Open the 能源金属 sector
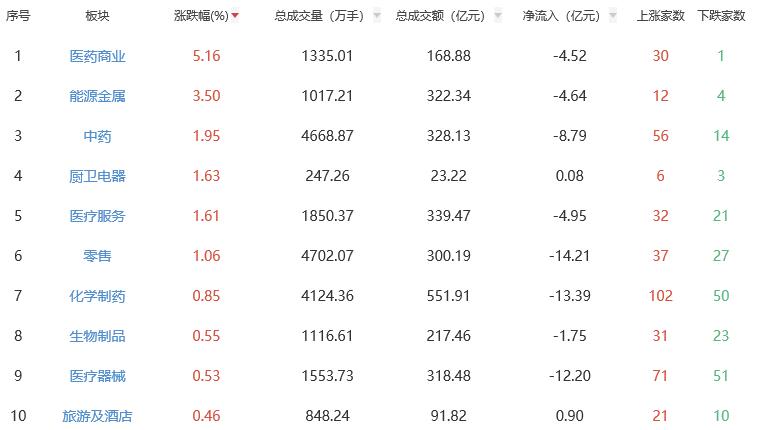Screen dimensions: 760x430 coord(98,96)
